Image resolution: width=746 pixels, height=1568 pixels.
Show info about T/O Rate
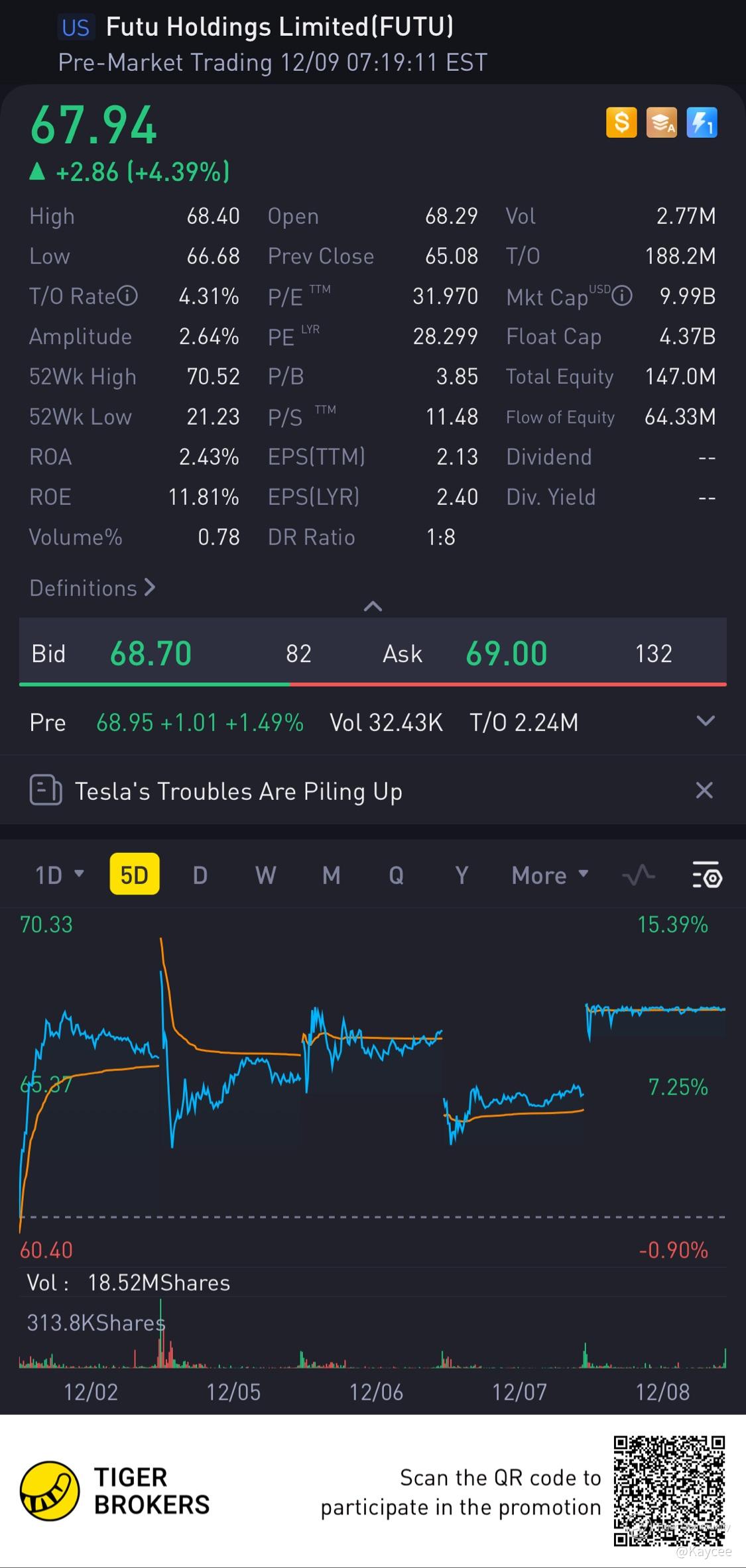pos(127,296)
